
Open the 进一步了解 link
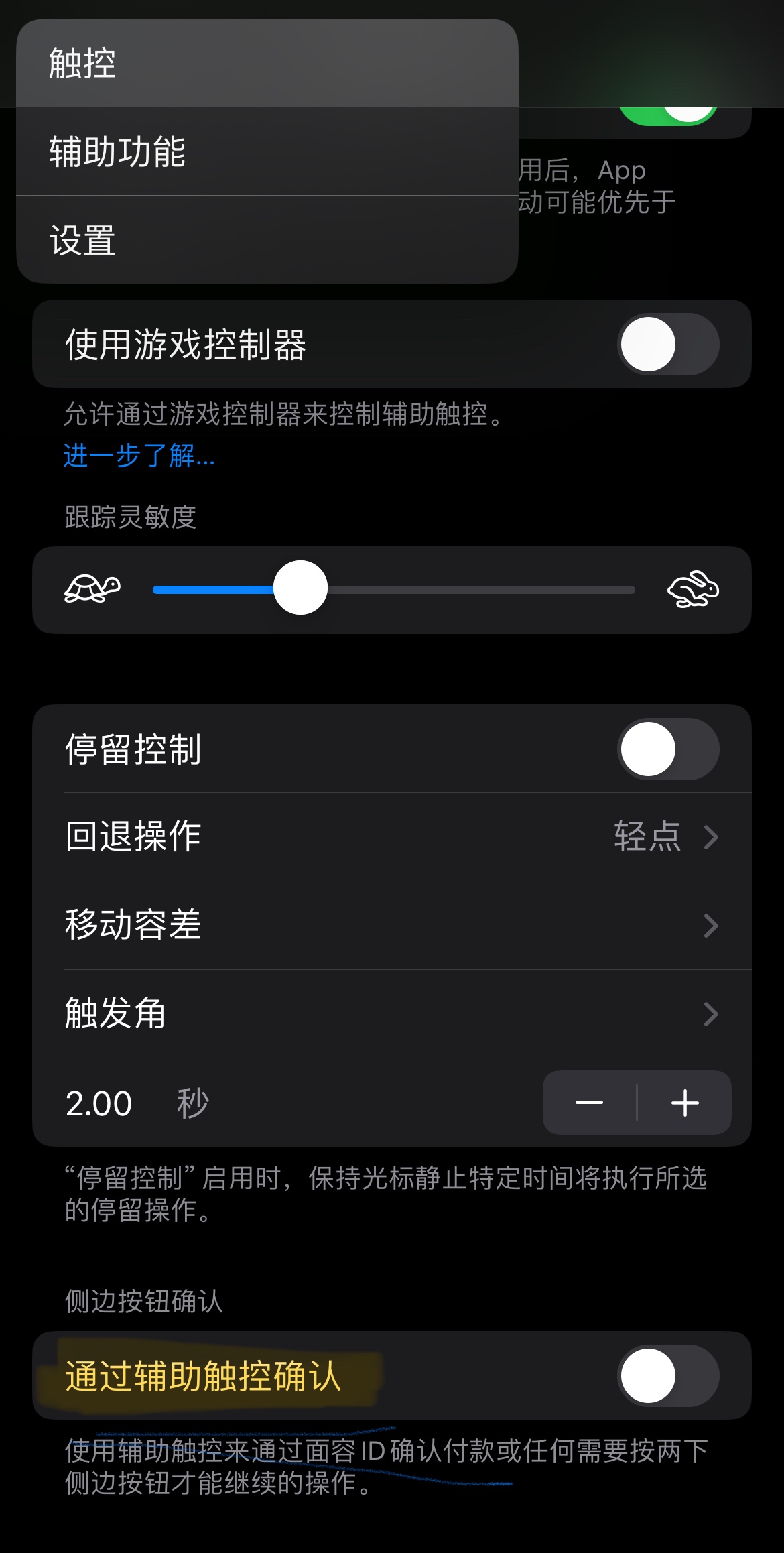(139, 456)
